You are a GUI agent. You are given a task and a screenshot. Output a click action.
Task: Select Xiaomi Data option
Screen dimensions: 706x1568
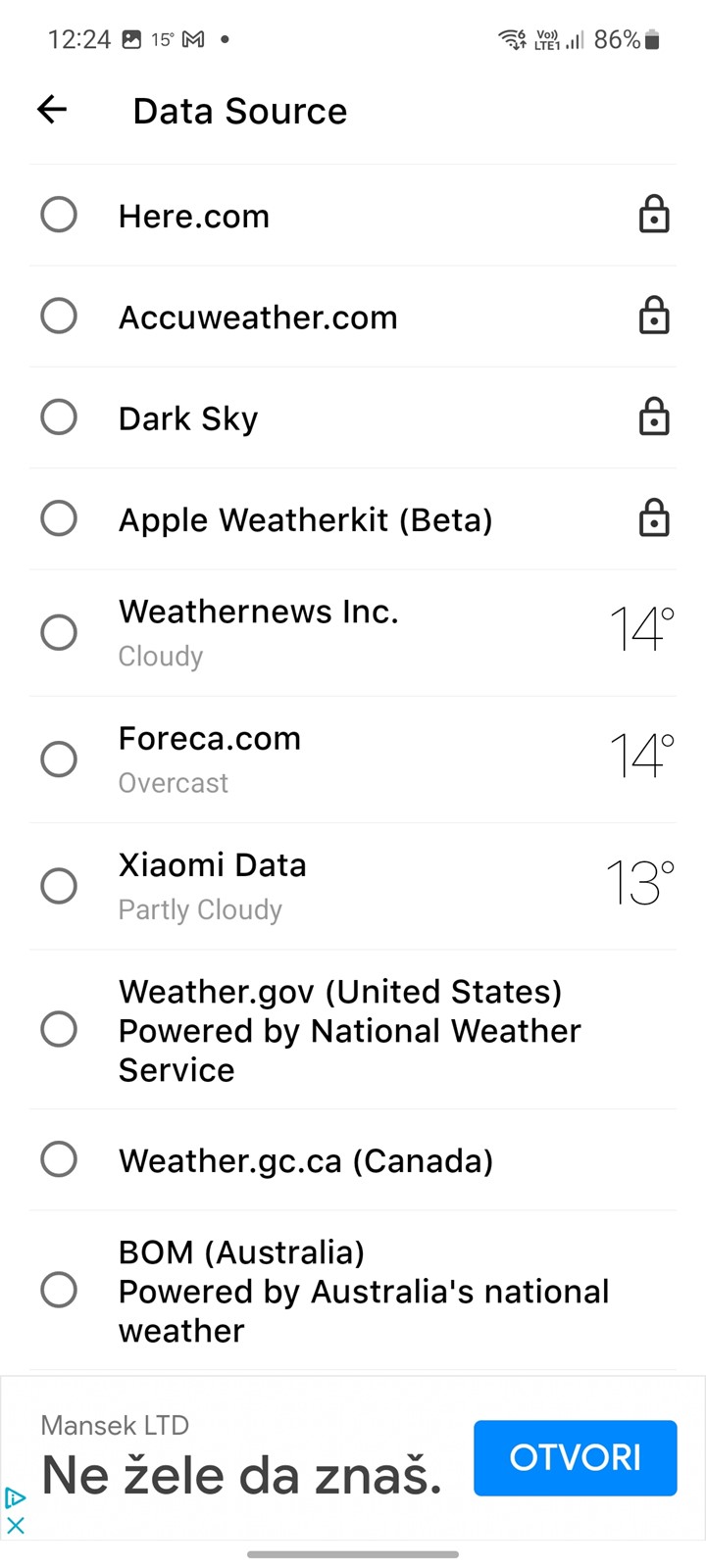(353, 886)
